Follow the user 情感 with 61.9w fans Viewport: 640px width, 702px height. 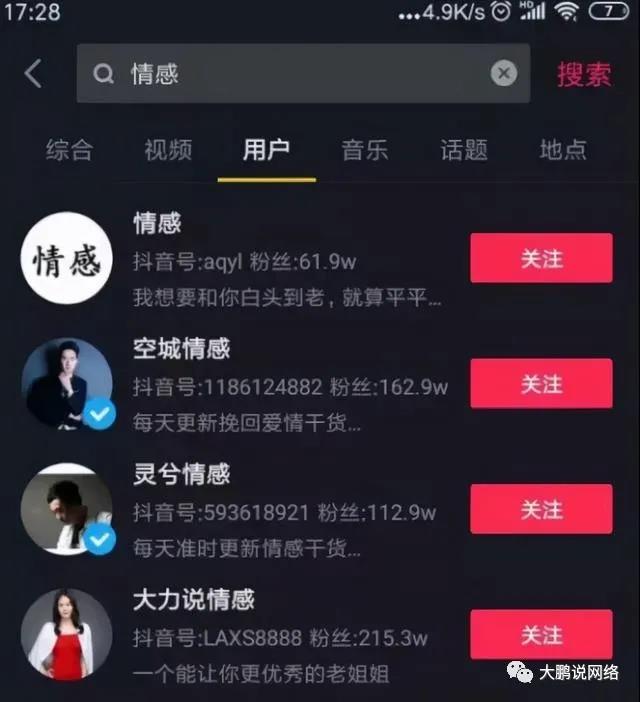[x=541, y=258]
